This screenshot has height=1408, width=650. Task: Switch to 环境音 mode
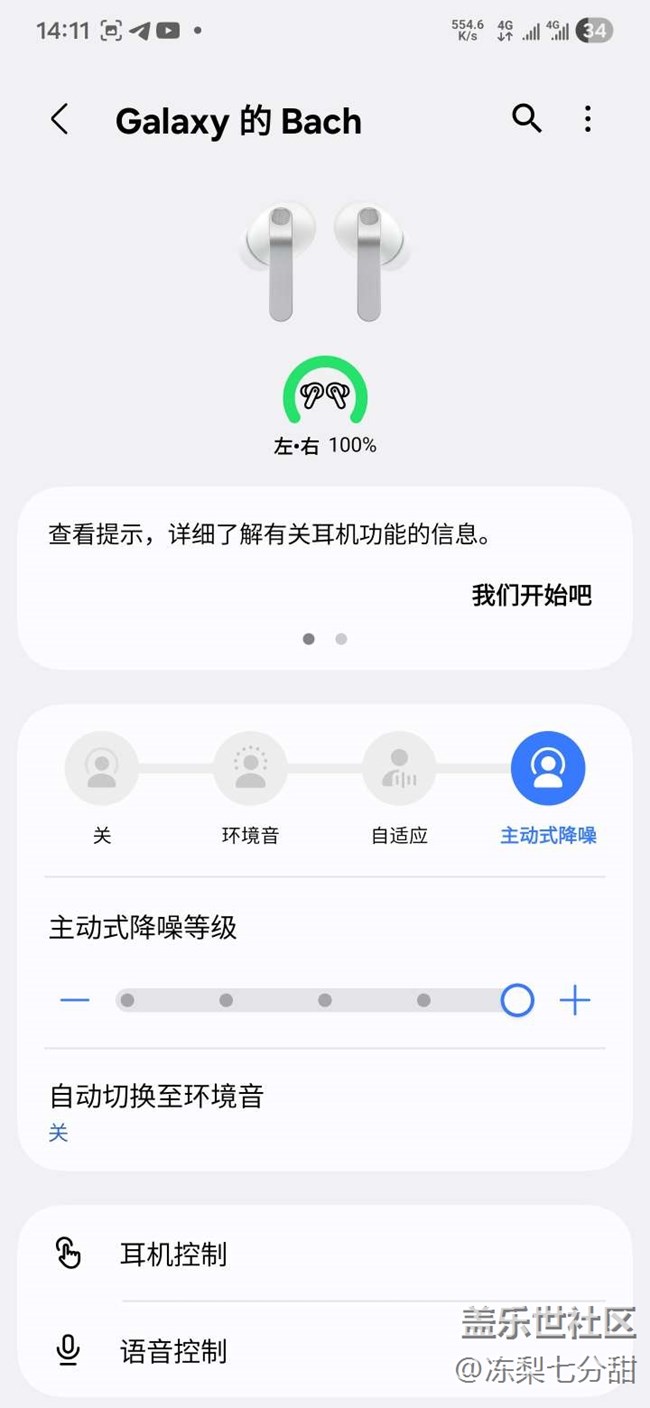250,769
